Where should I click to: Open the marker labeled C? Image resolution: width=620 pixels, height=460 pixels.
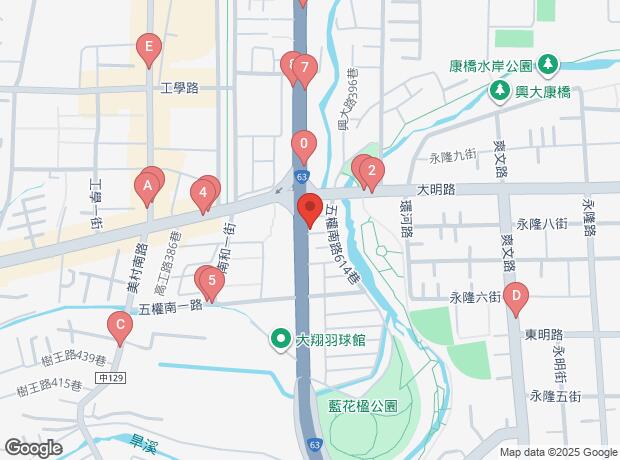(120, 324)
